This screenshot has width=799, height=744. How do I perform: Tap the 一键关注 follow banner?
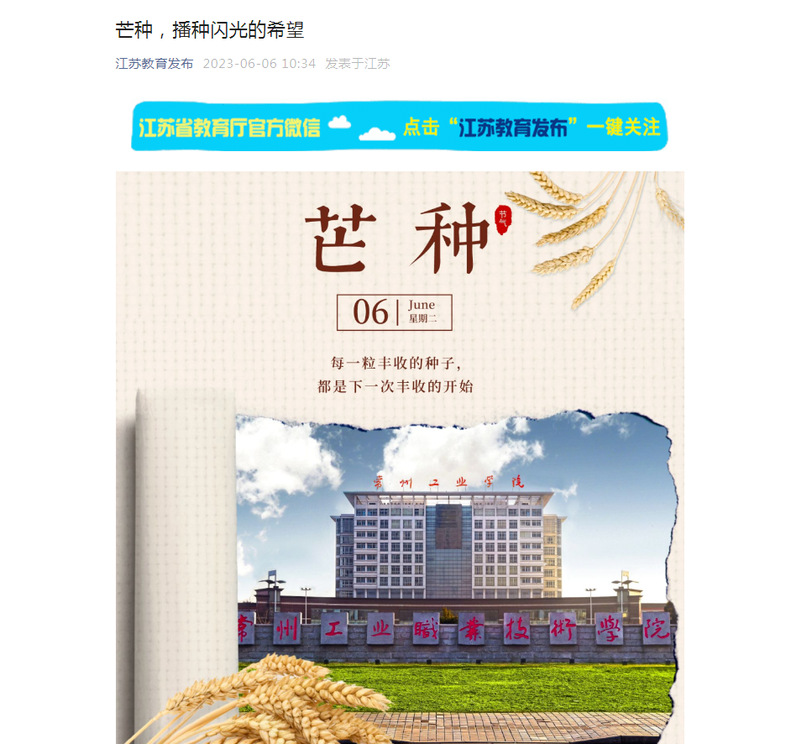[398, 127]
